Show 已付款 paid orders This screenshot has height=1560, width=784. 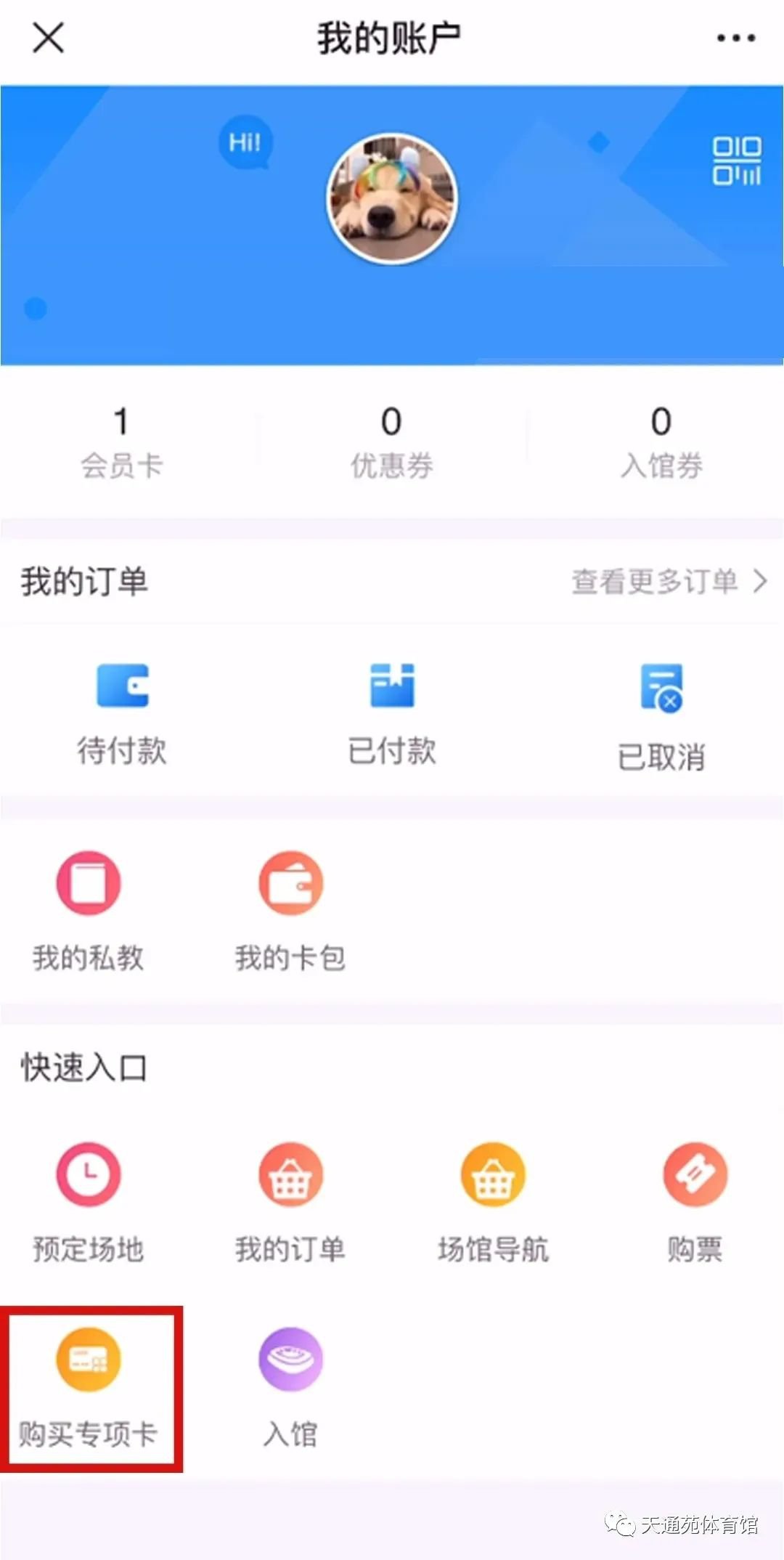point(392,713)
